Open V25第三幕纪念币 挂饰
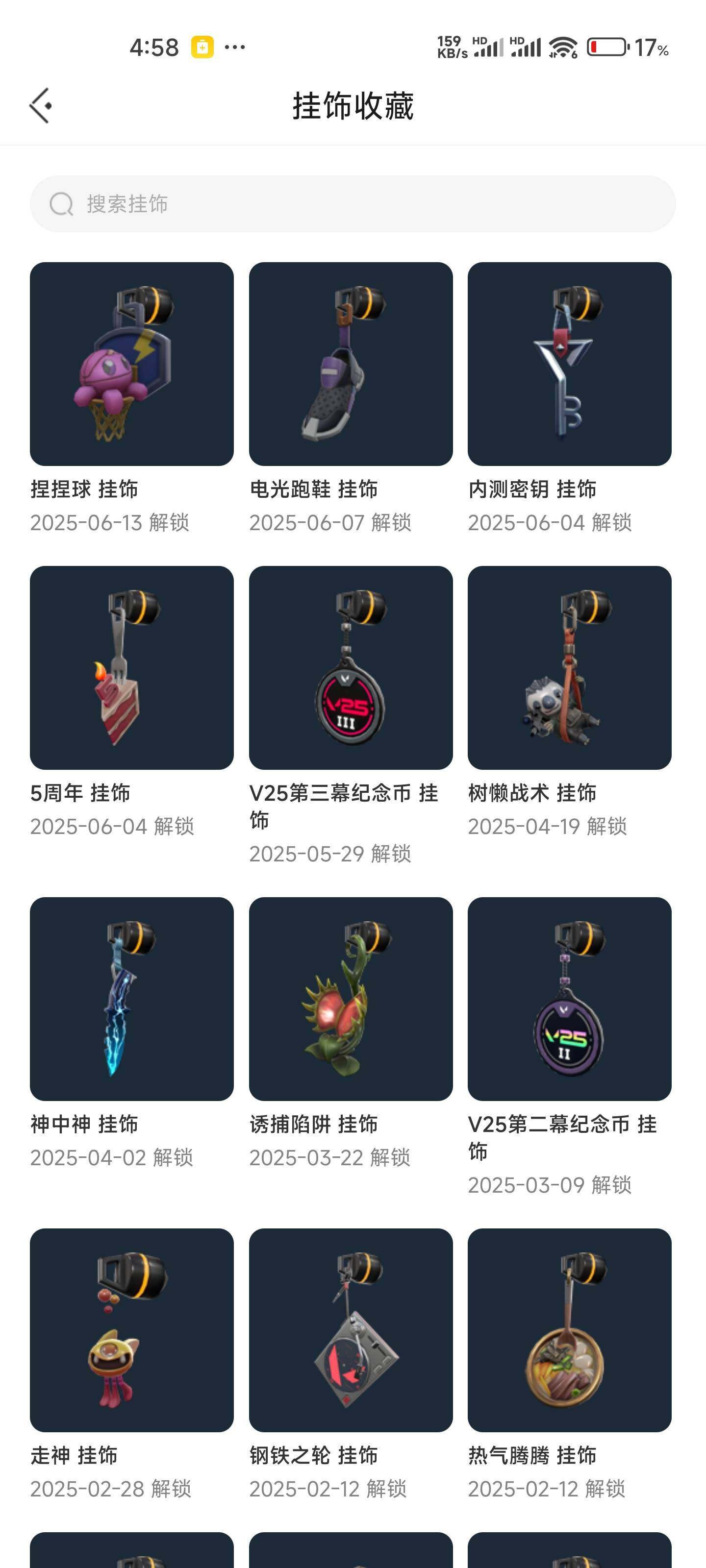This screenshot has height=1568, width=706. [350, 668]
